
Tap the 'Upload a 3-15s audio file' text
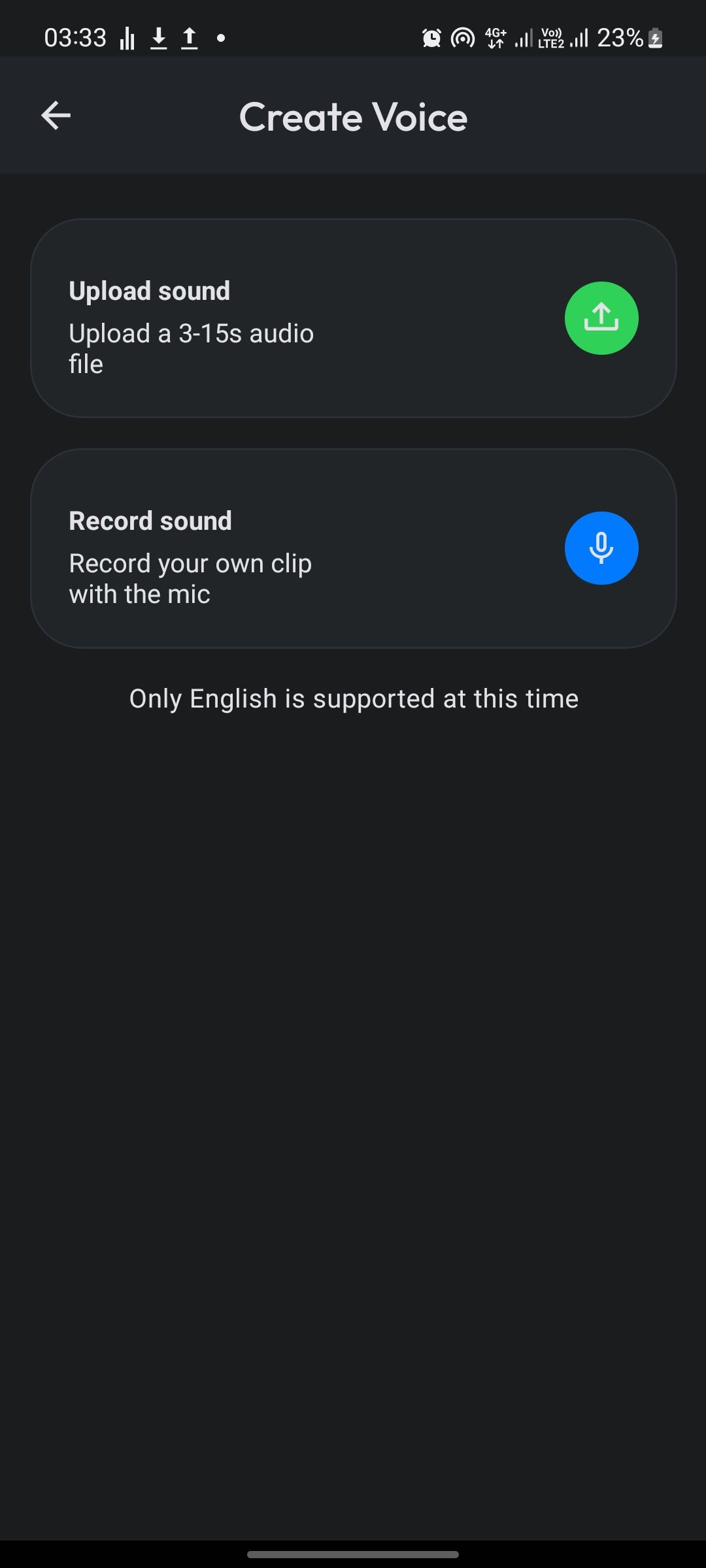pyautogui.click(x=191, y=348)
